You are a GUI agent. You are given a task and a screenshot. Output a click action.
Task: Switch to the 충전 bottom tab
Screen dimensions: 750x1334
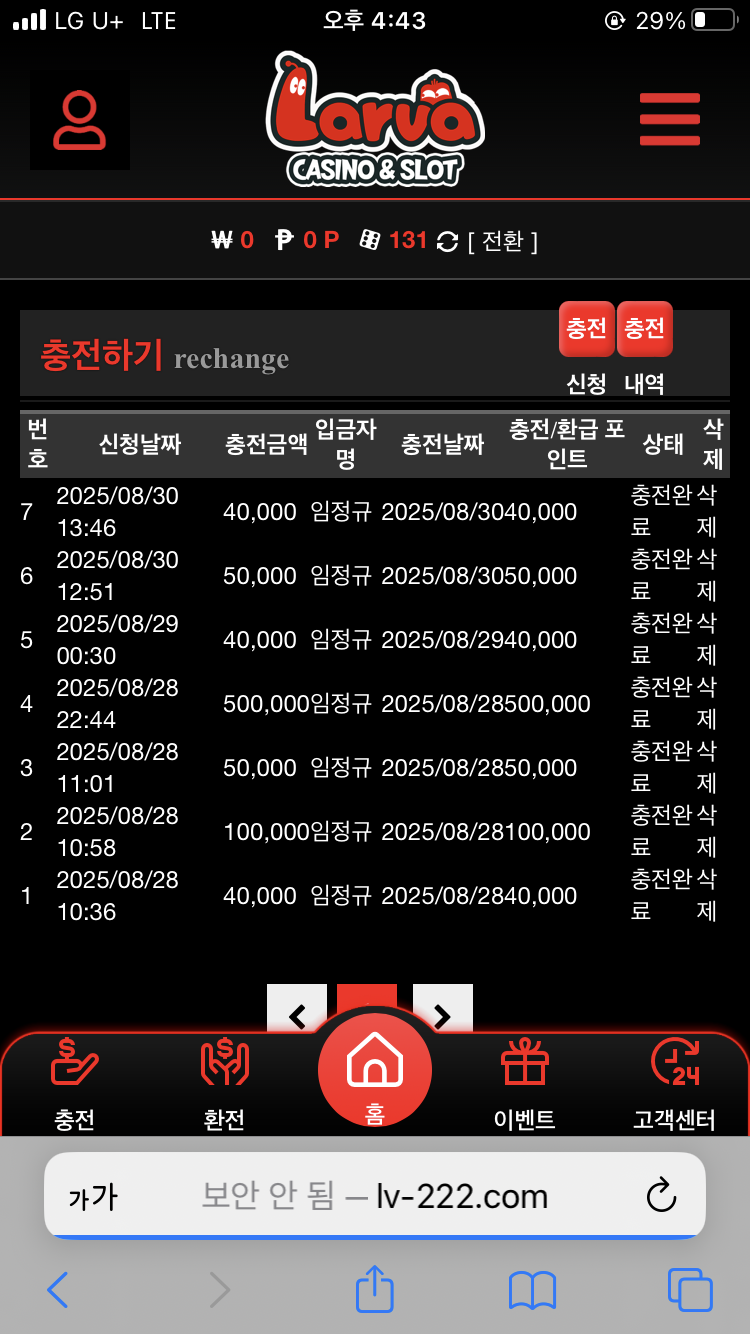(x=75, y=1085)
